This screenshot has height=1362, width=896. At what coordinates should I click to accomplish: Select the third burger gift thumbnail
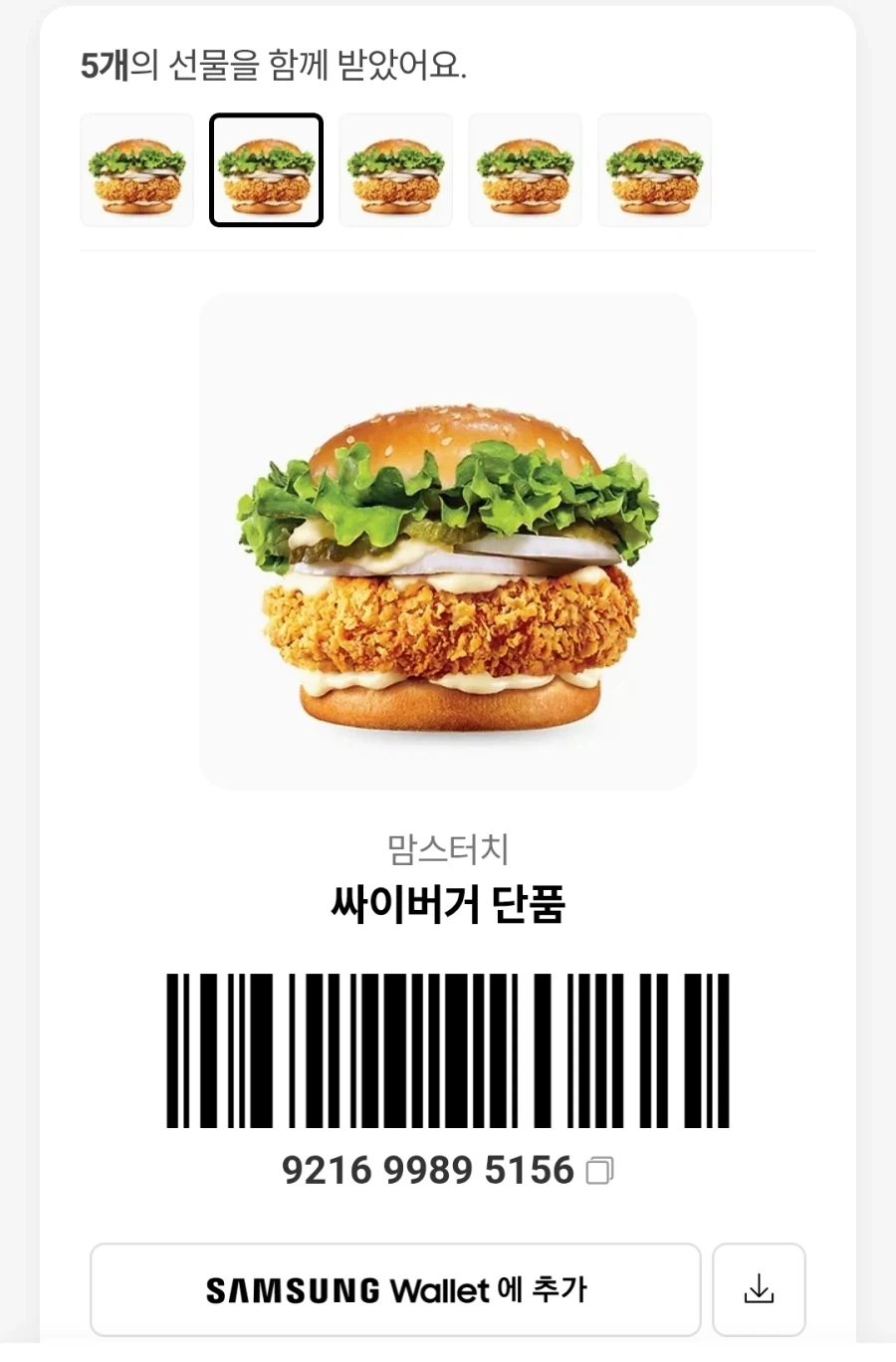pos(395,169)
